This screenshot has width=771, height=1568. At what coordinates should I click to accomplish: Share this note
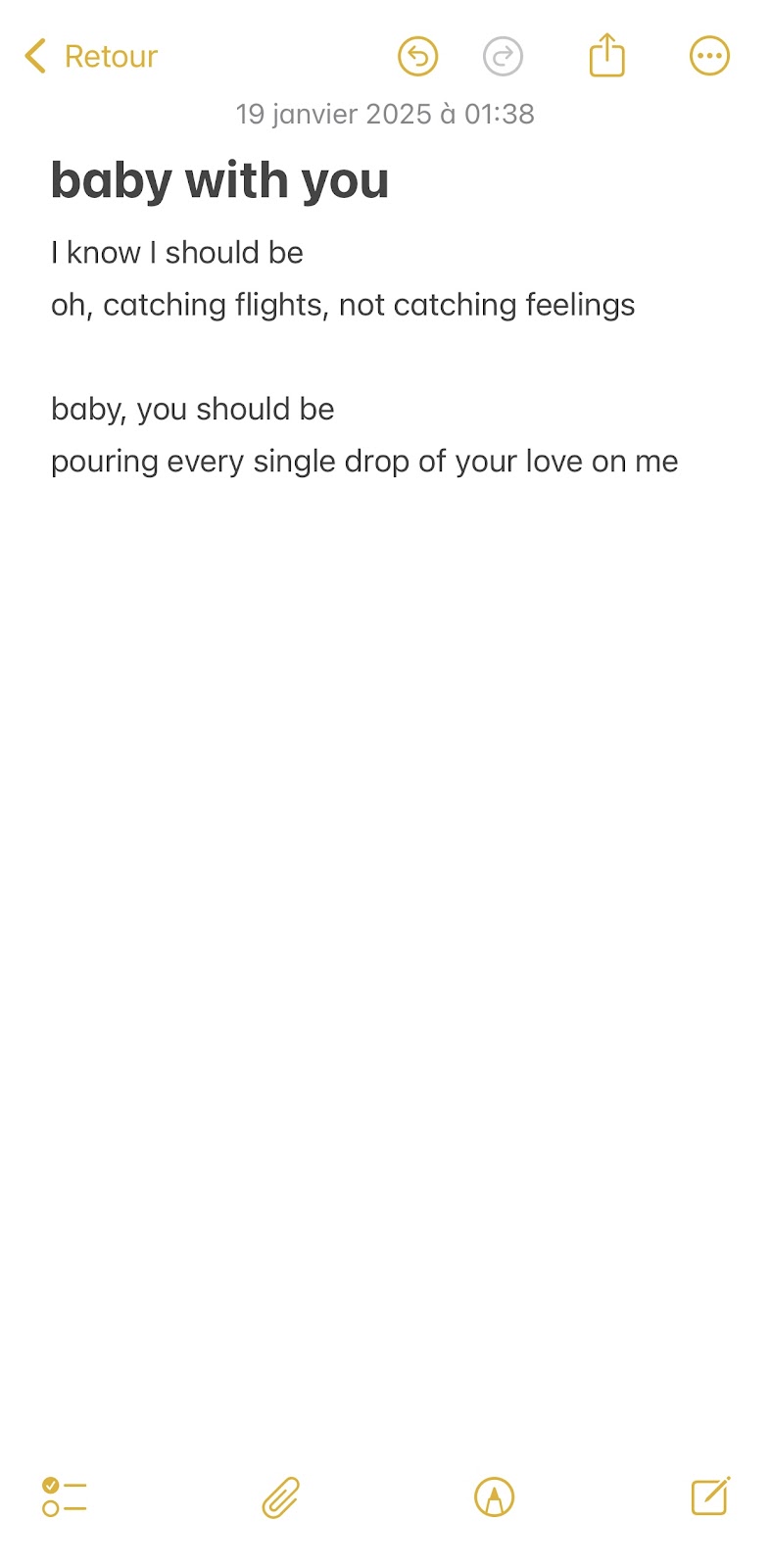607,55
